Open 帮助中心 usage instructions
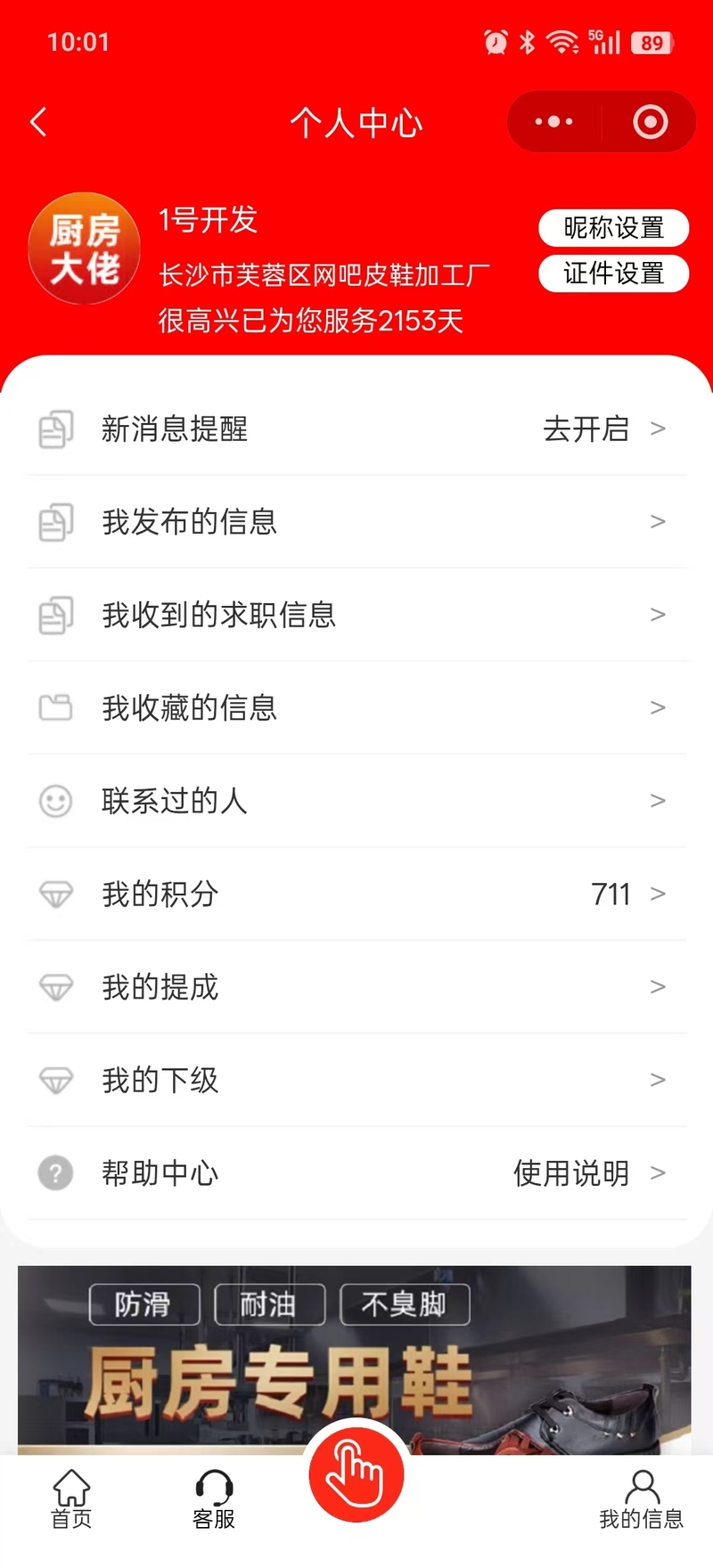Image resolution: width=713 pixels, height=1568 pixels. [356, 1173]
